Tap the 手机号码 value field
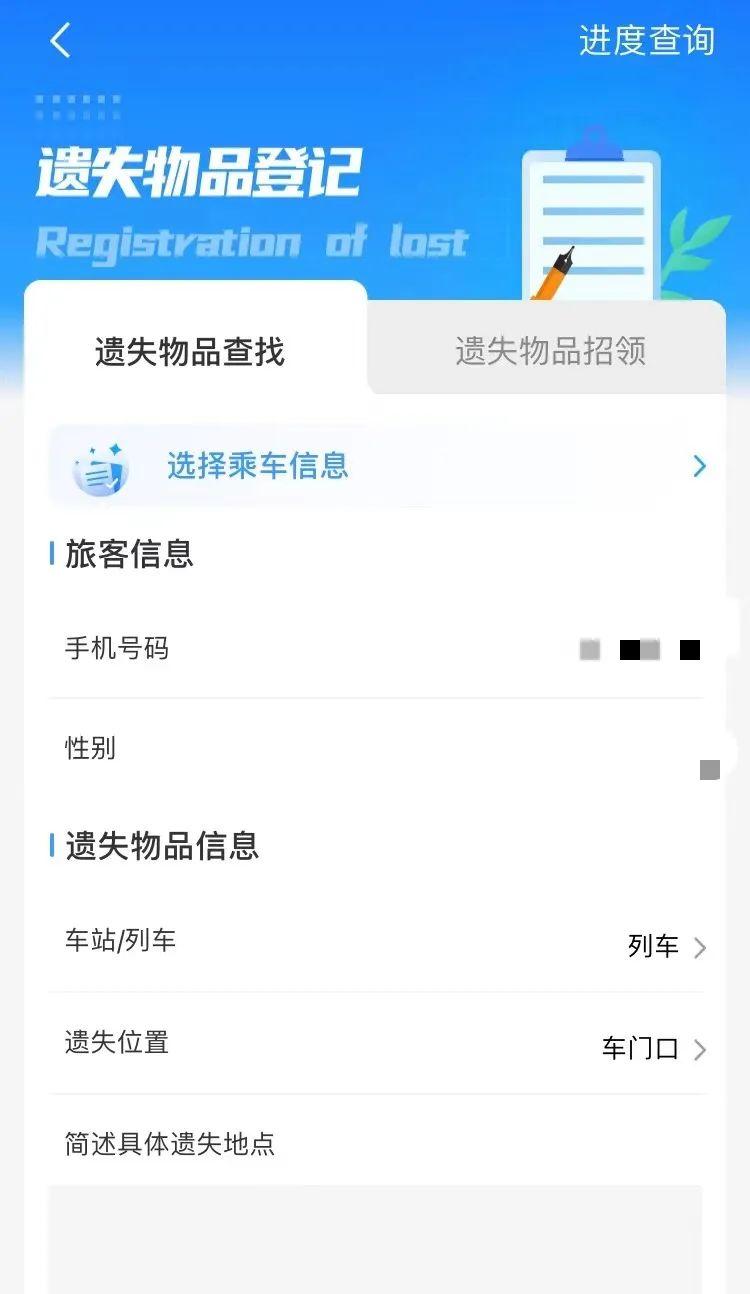The width and height of the screenshot is (750, 1294). pyautogui.click(x=640, y=649)
